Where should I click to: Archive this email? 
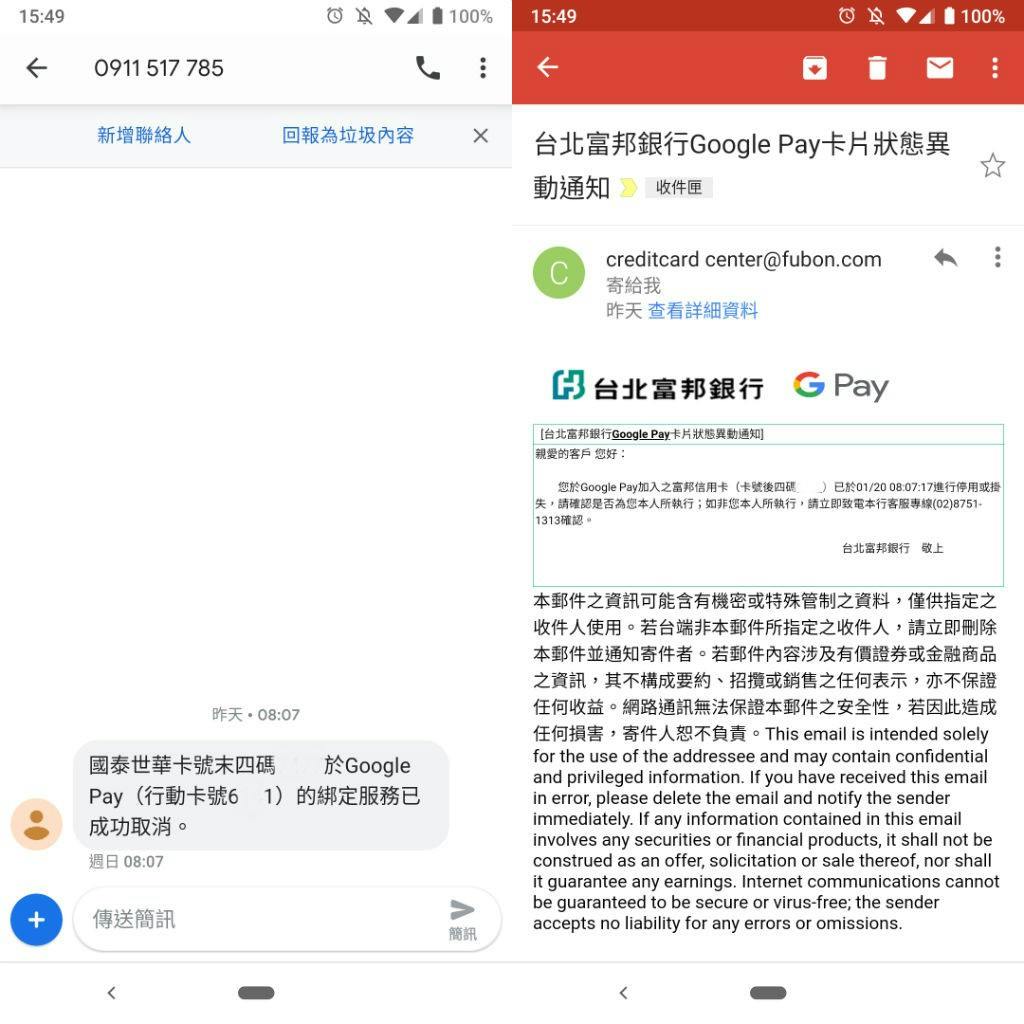(x=815, y=68)
